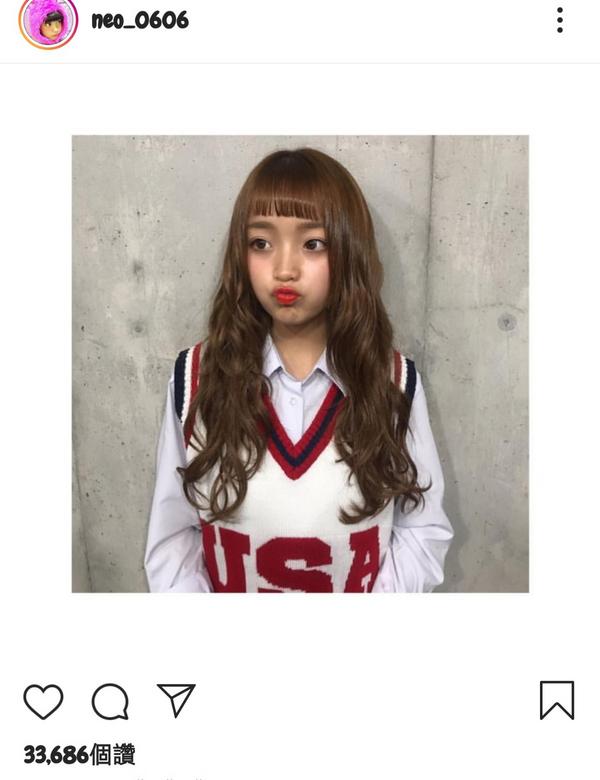Open the neo_0606 username link
600x780 pixels.
(x=139, y=20)
